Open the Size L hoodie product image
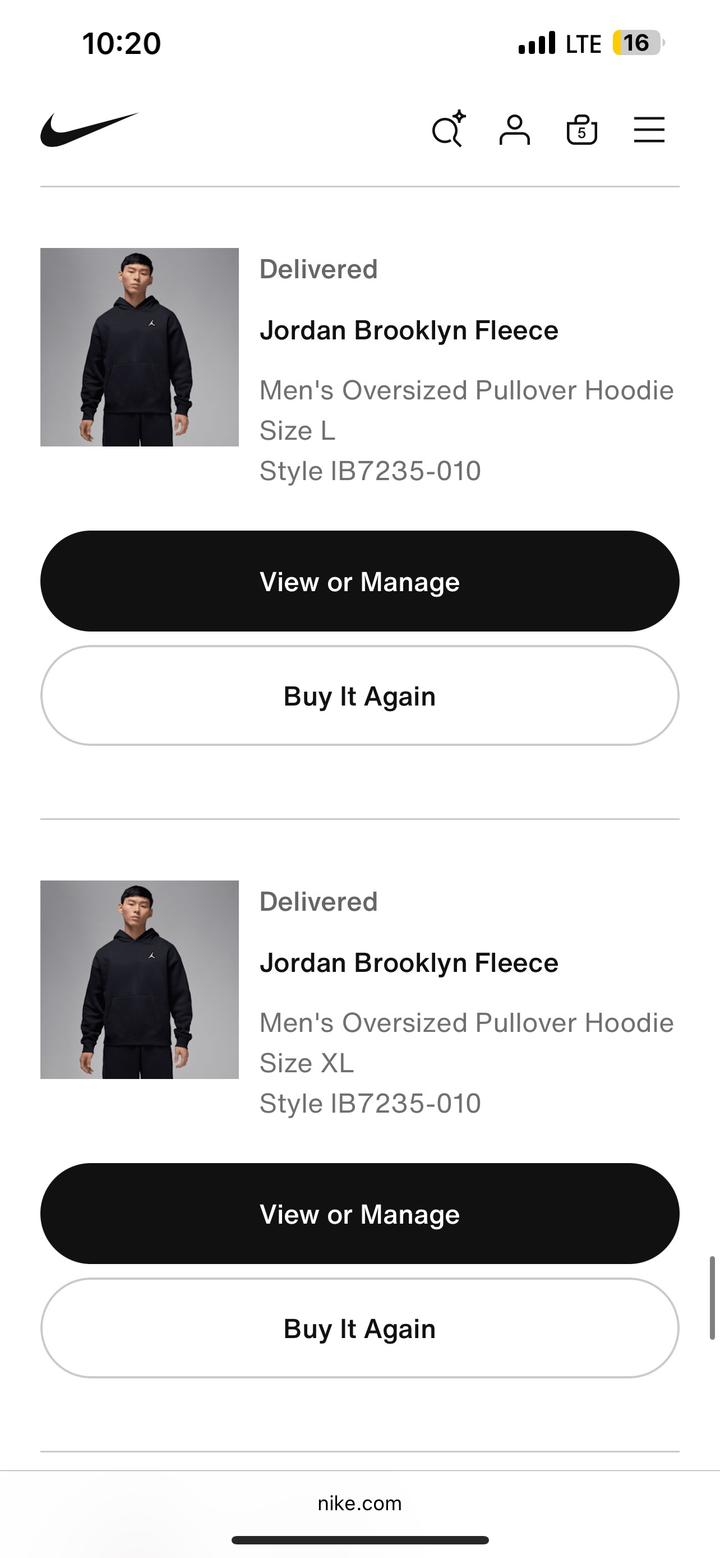The height and width of the screenshot is (1558, 720). tap(139, 347)
